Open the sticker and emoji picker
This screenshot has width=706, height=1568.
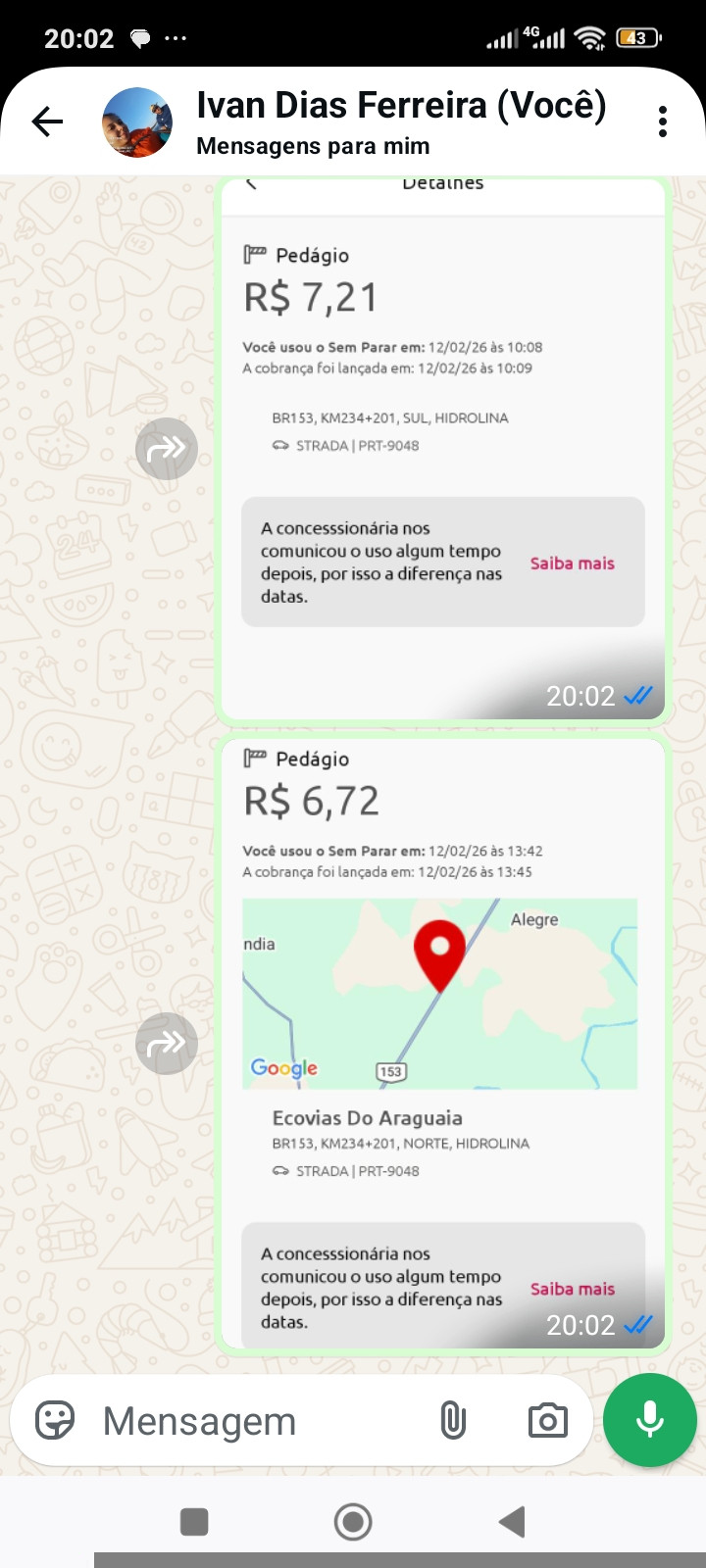pos(55,1420)
